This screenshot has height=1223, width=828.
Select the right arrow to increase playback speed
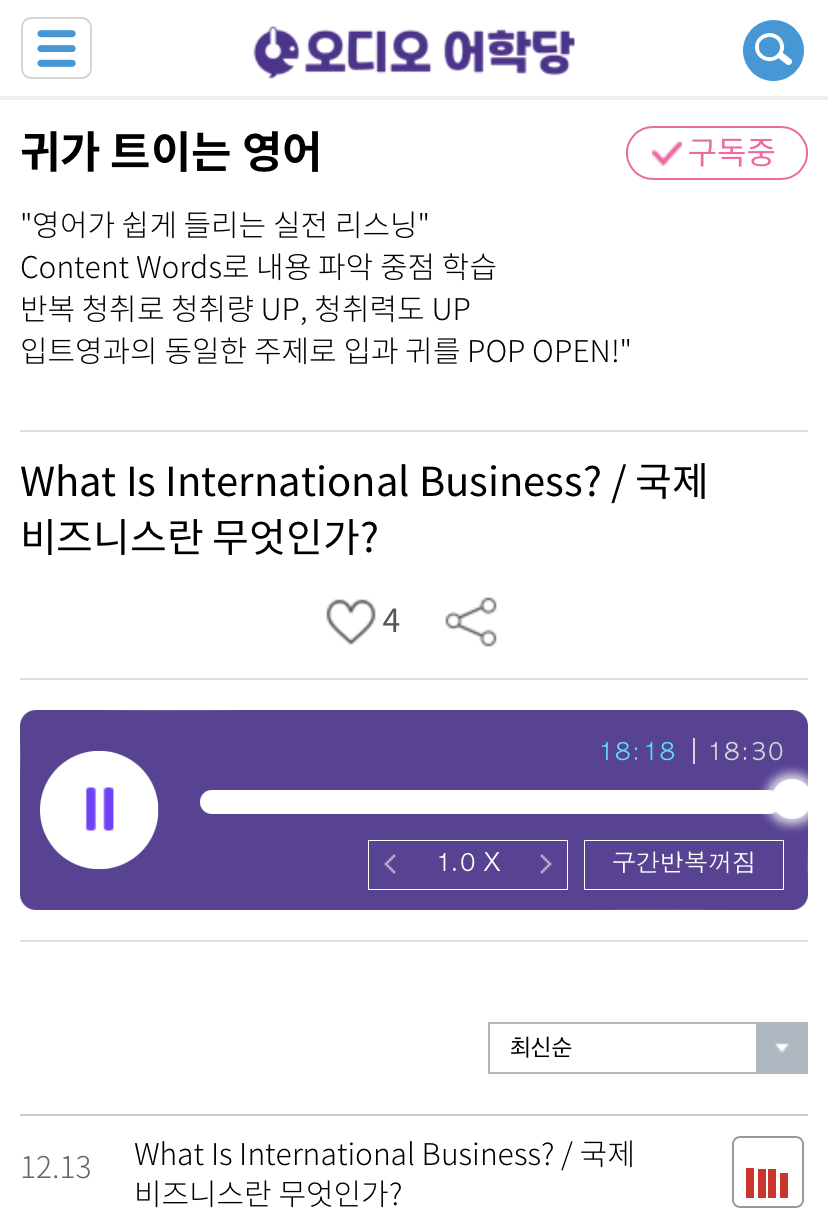[x=545, y=864]
